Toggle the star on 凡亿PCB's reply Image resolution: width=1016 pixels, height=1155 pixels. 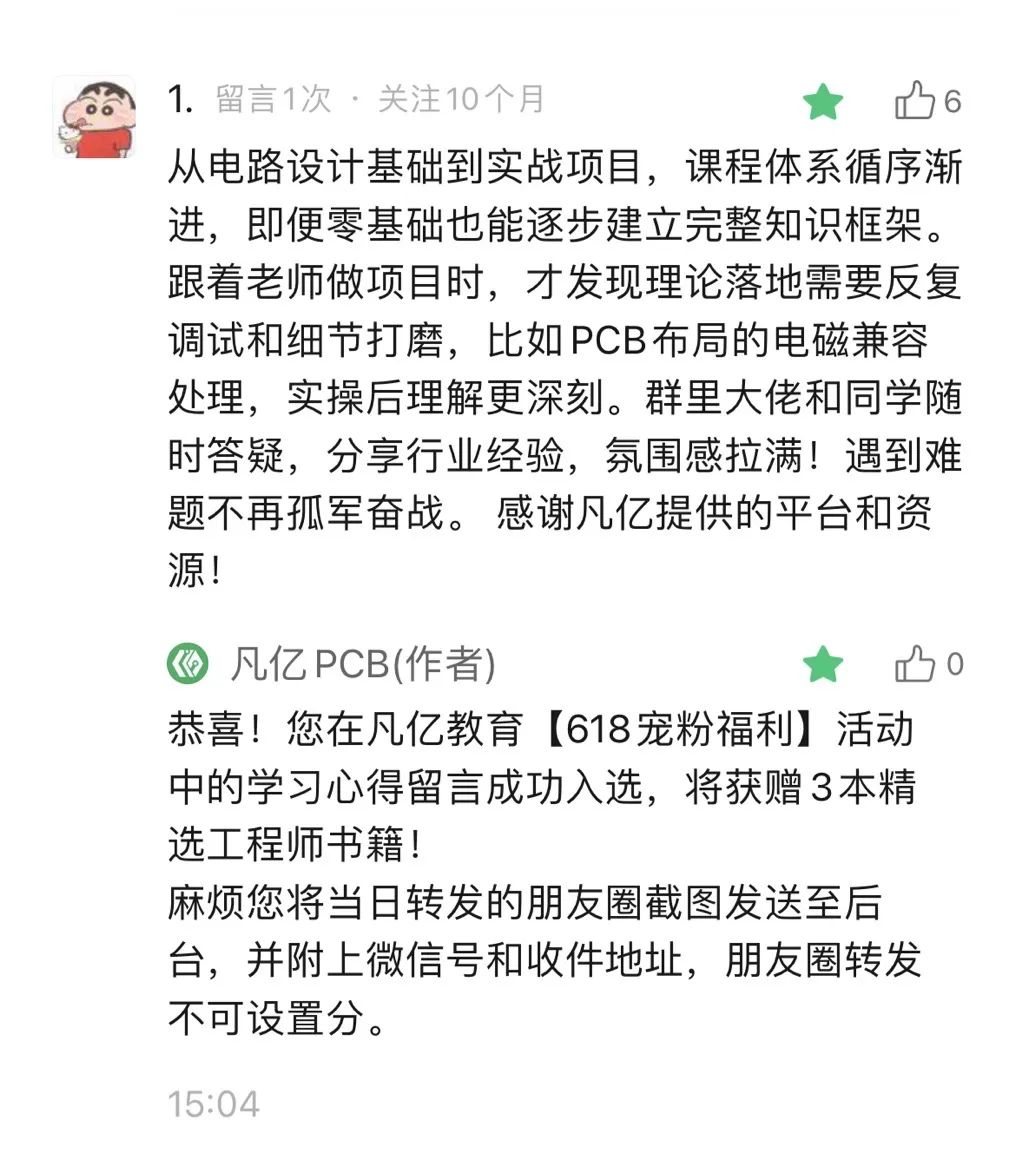point(824,664)
